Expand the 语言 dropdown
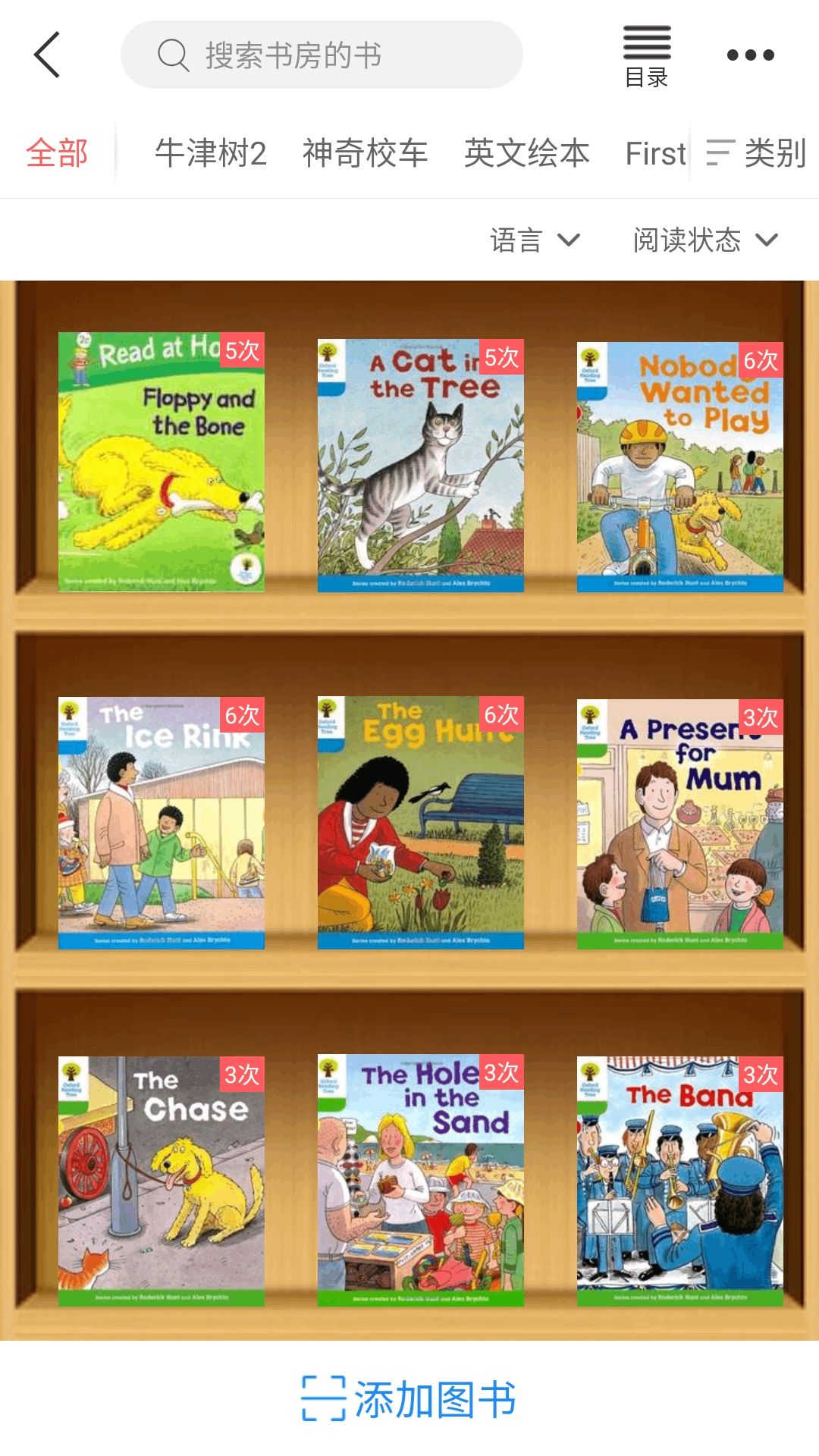The image size is (819, 1456). point(535,240)
